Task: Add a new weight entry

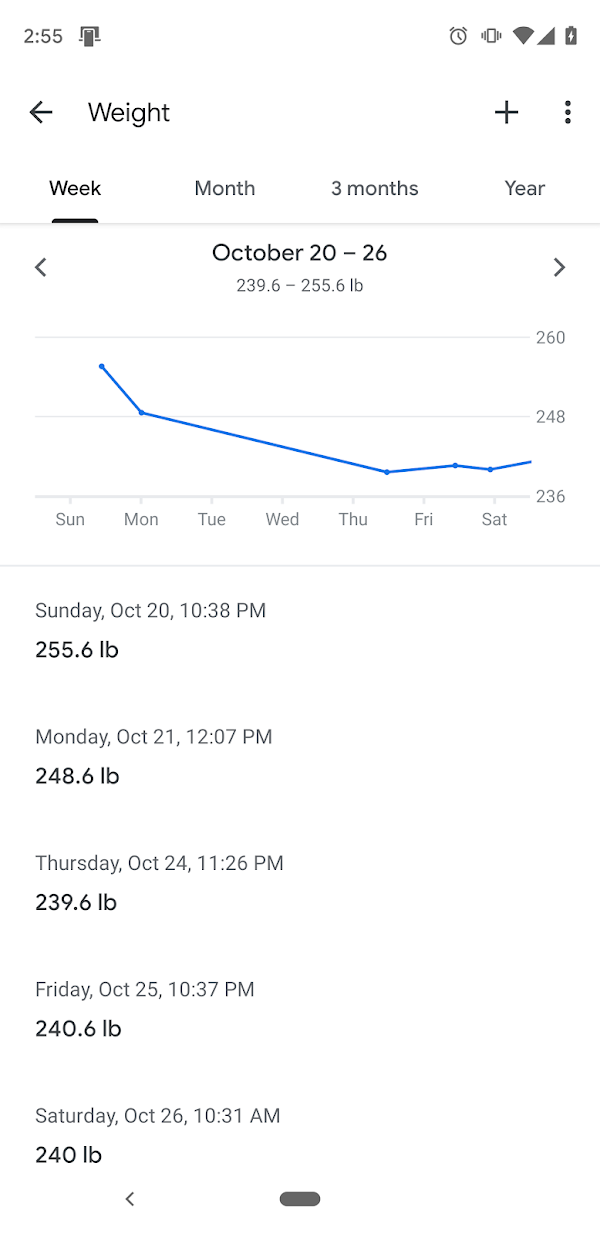Action: point(507,113)
